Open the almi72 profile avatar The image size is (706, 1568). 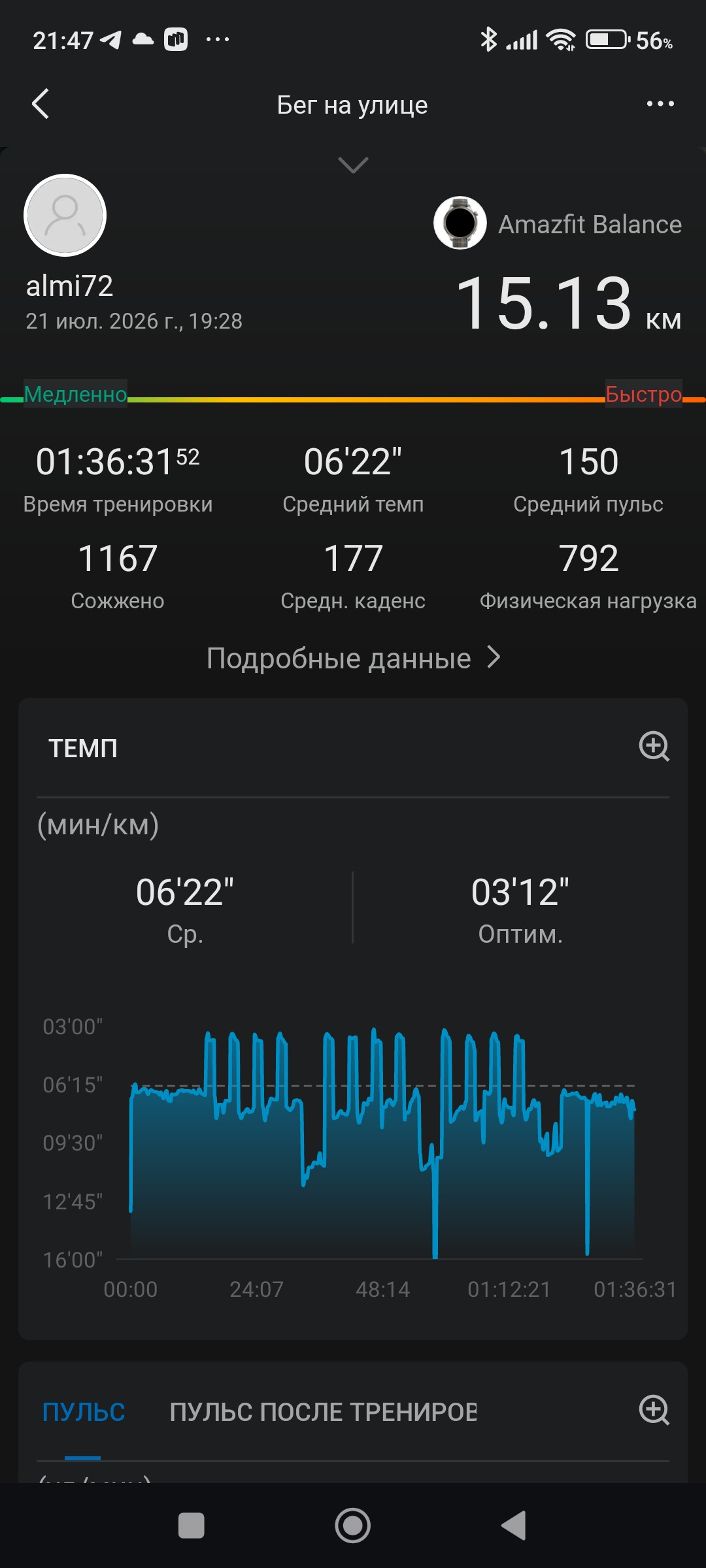click(x=65, y=215)
